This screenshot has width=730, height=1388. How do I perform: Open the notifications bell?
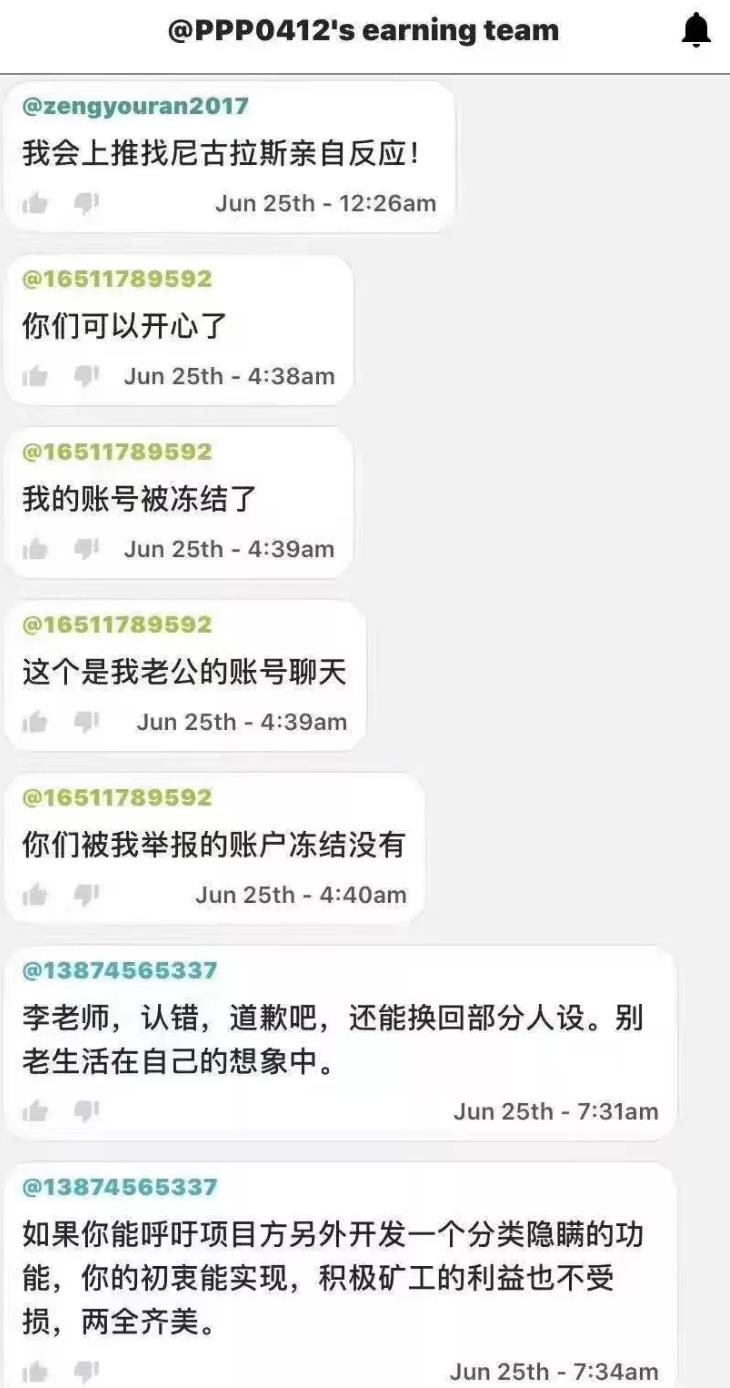click(x=696, y=31)
